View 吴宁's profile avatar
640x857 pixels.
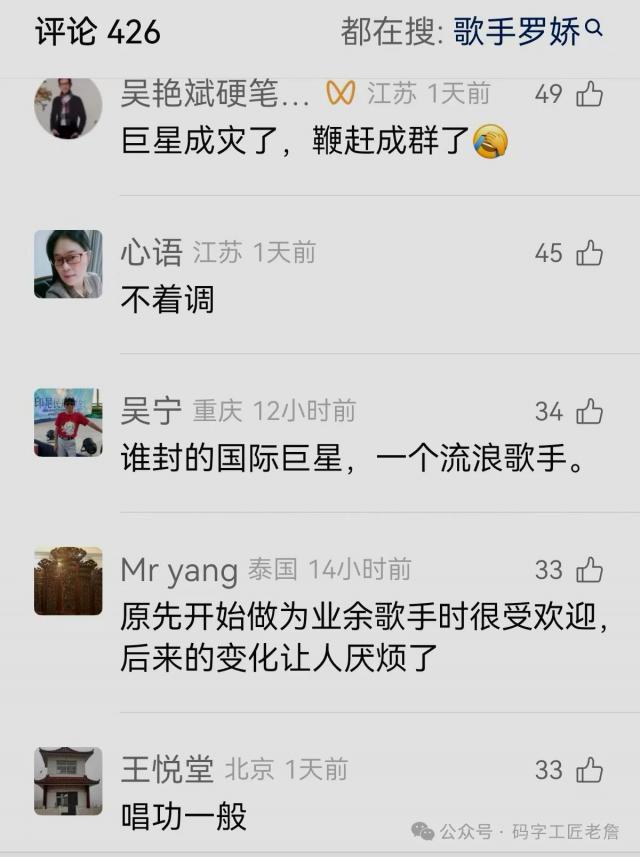(68, 422)
